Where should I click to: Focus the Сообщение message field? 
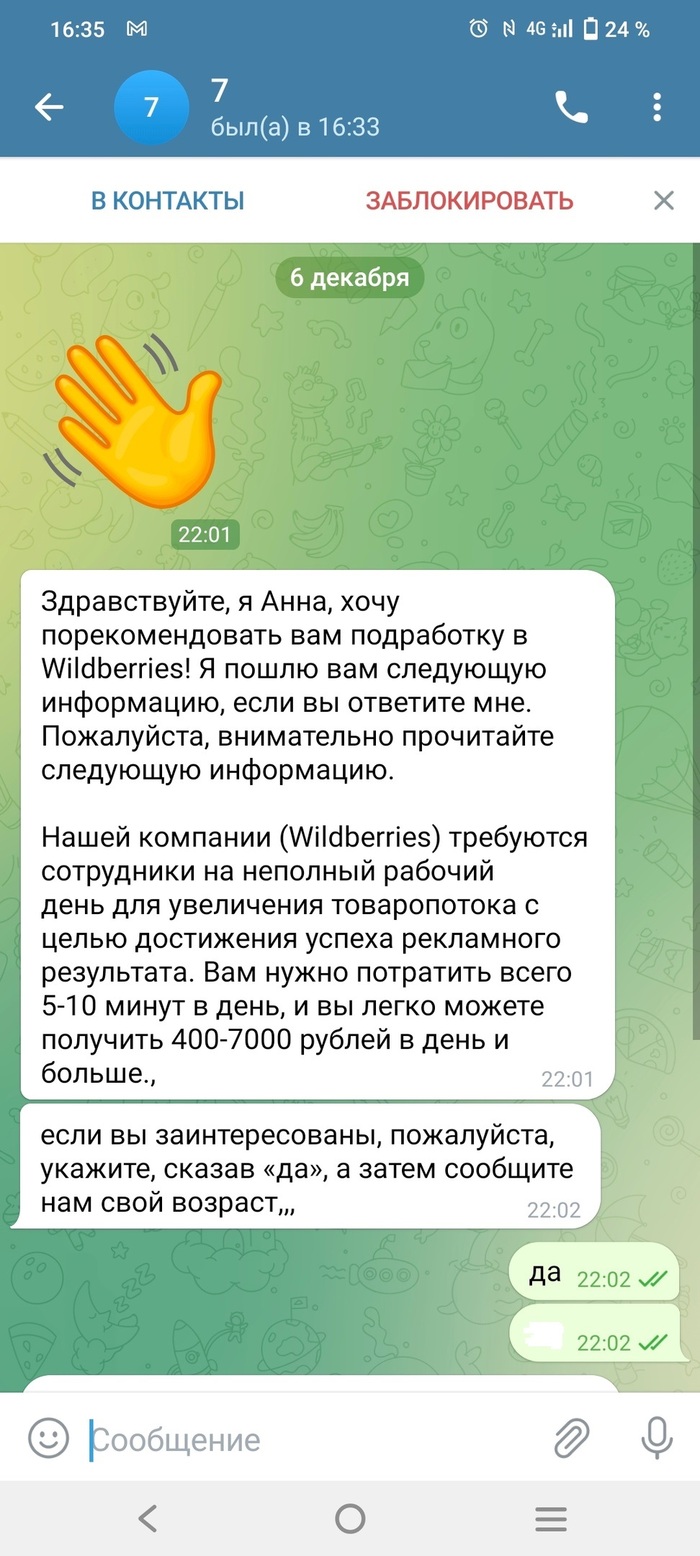[x=310, y=1440]
